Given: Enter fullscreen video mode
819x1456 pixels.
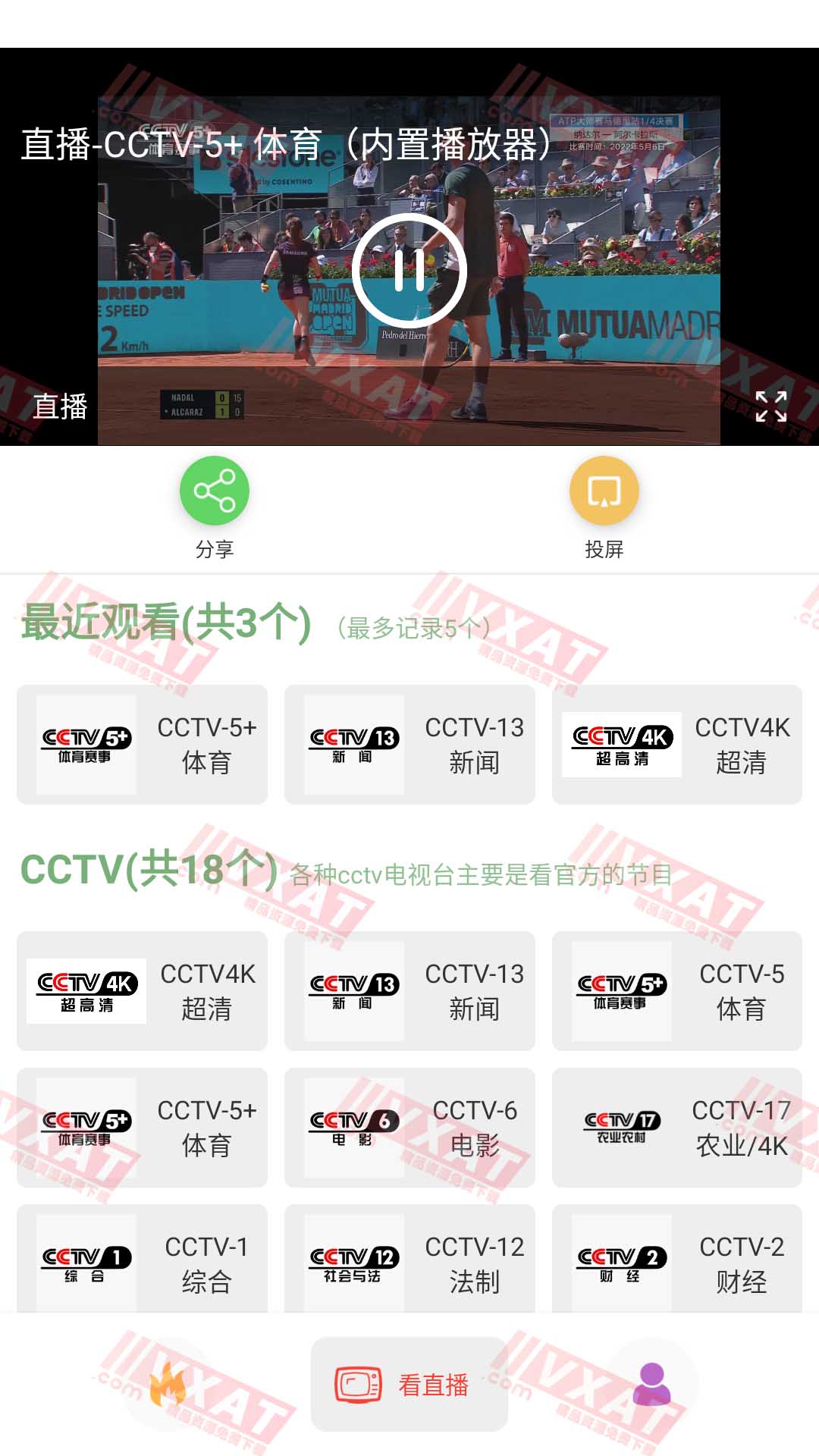Looking at the screenshot, I should pos(770,406).
